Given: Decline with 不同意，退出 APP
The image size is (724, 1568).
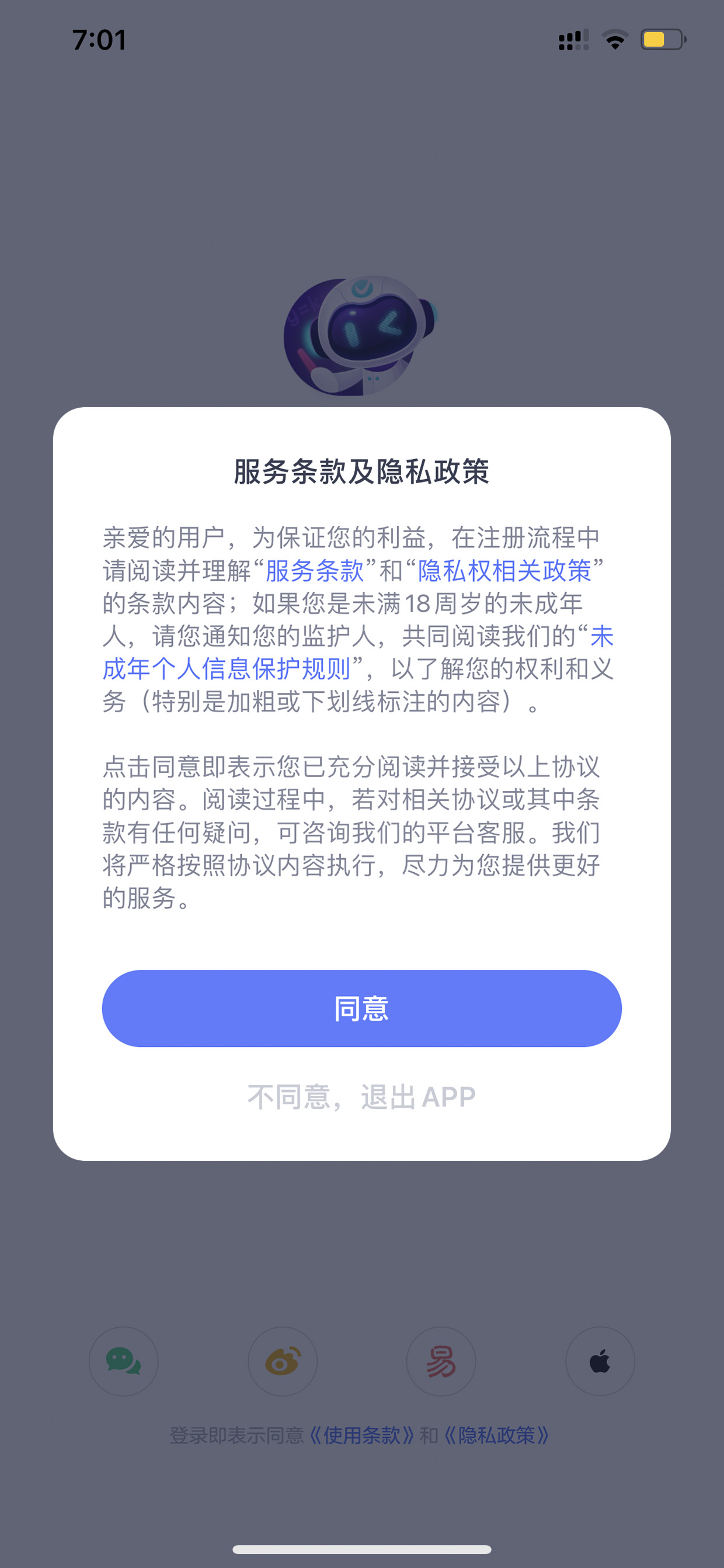Looking at the screenshot, I should [x=361, y=1097].
